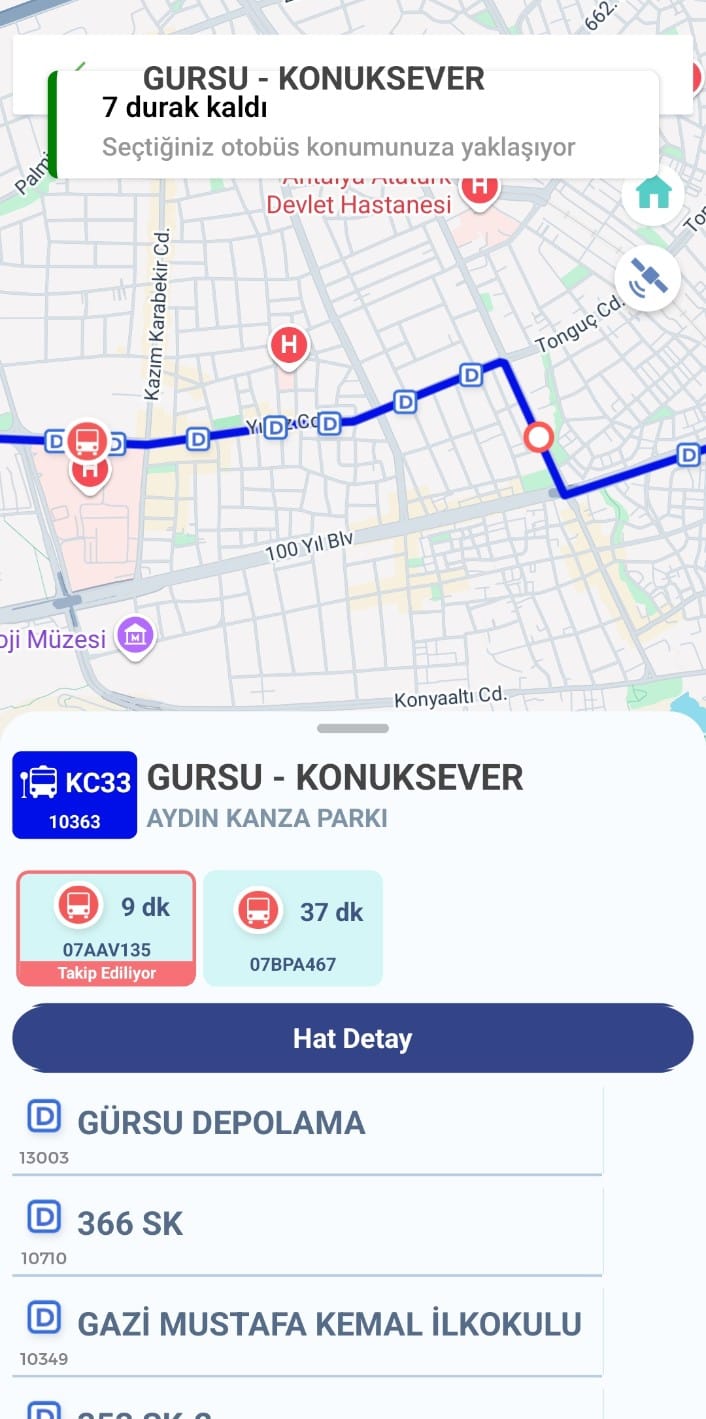
Task: Open the GÜRSU DEPOLAMA stop
Action: point(307,1131)
